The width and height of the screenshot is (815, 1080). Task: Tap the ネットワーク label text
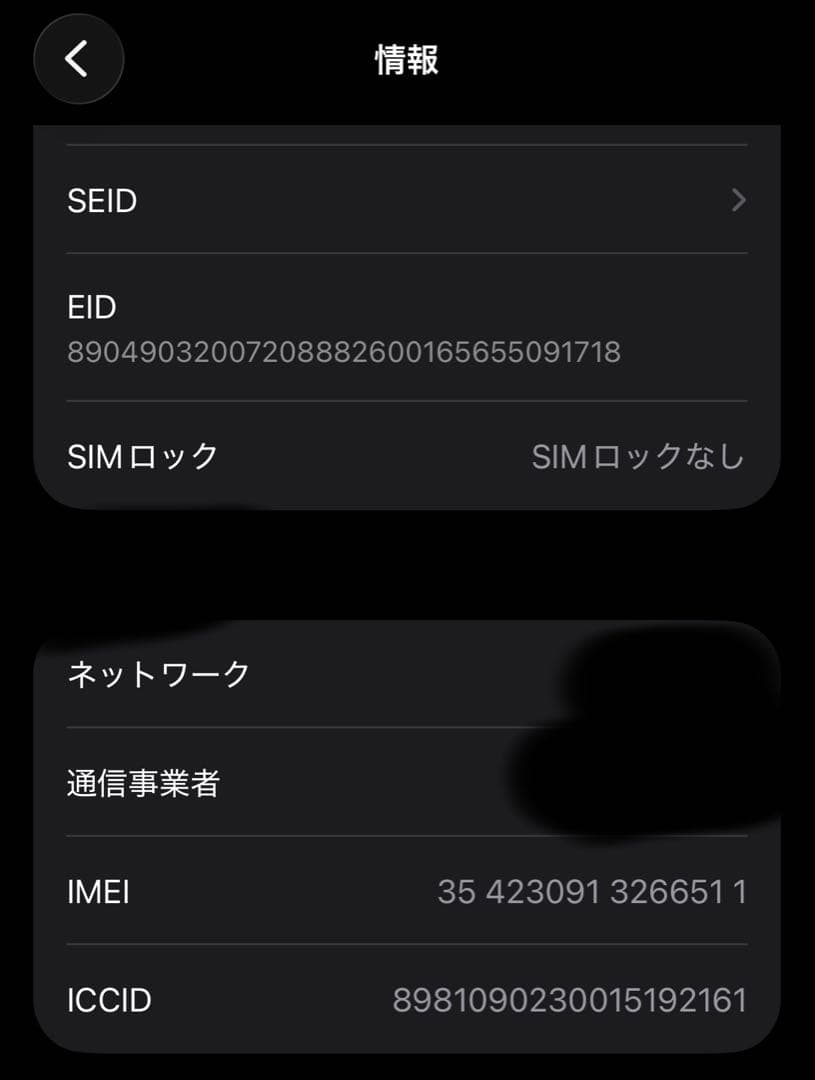155,673
